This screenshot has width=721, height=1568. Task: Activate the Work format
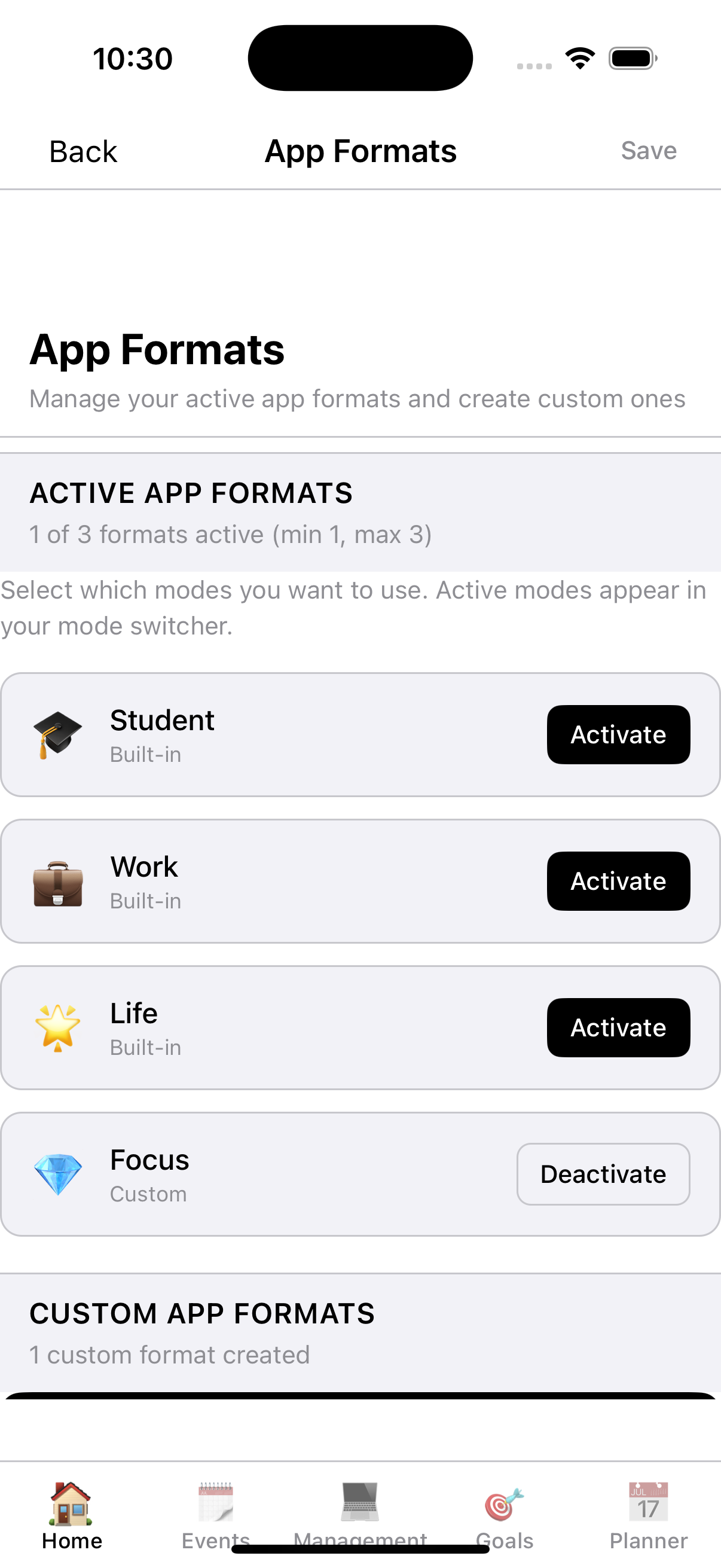coord(618,881)
